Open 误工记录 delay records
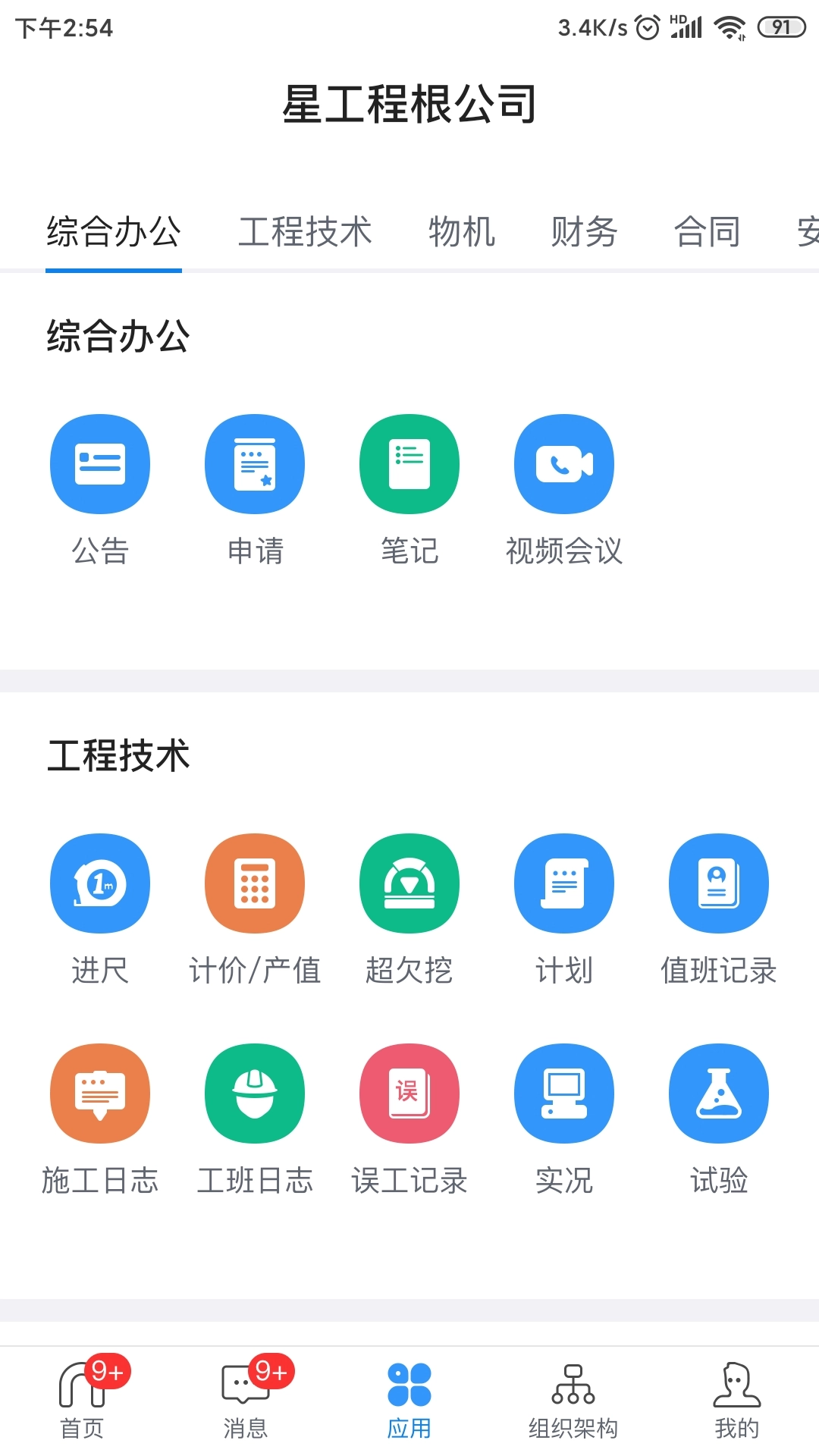This screenshot has width=819, height=1456. coord(409,1094)
